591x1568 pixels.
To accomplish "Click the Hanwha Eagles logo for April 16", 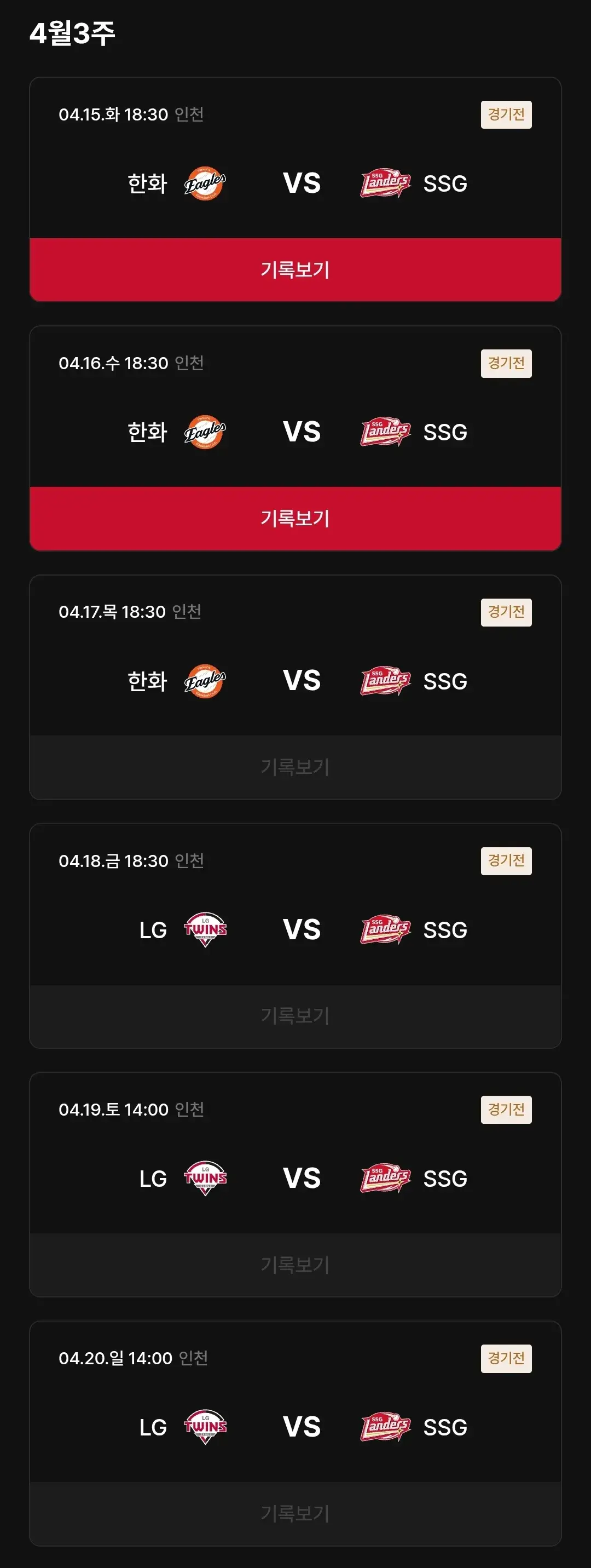I will click(x=206, y=432).
